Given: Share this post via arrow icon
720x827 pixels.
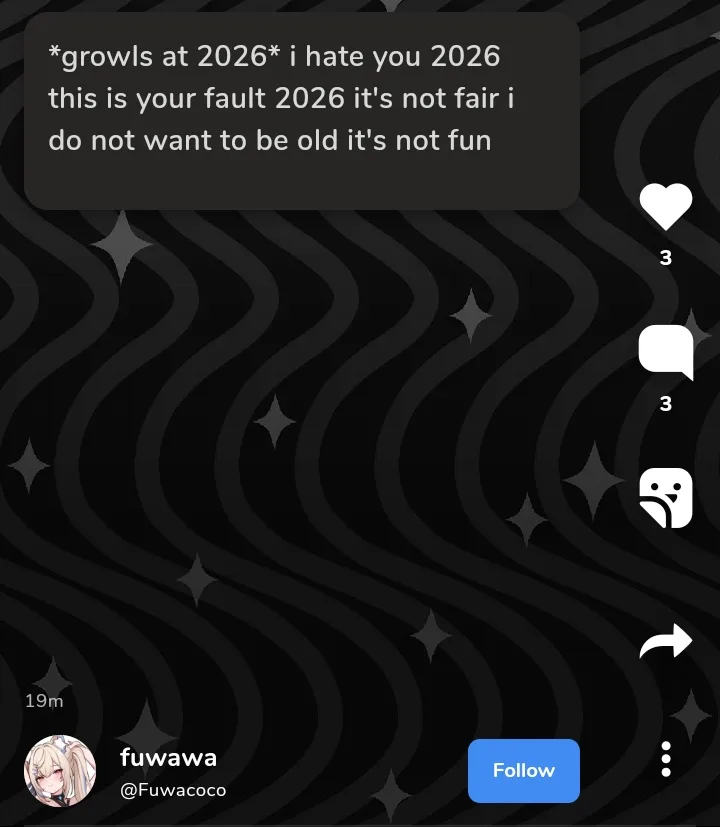Looking at the screenshot, I should coord(666,641).
